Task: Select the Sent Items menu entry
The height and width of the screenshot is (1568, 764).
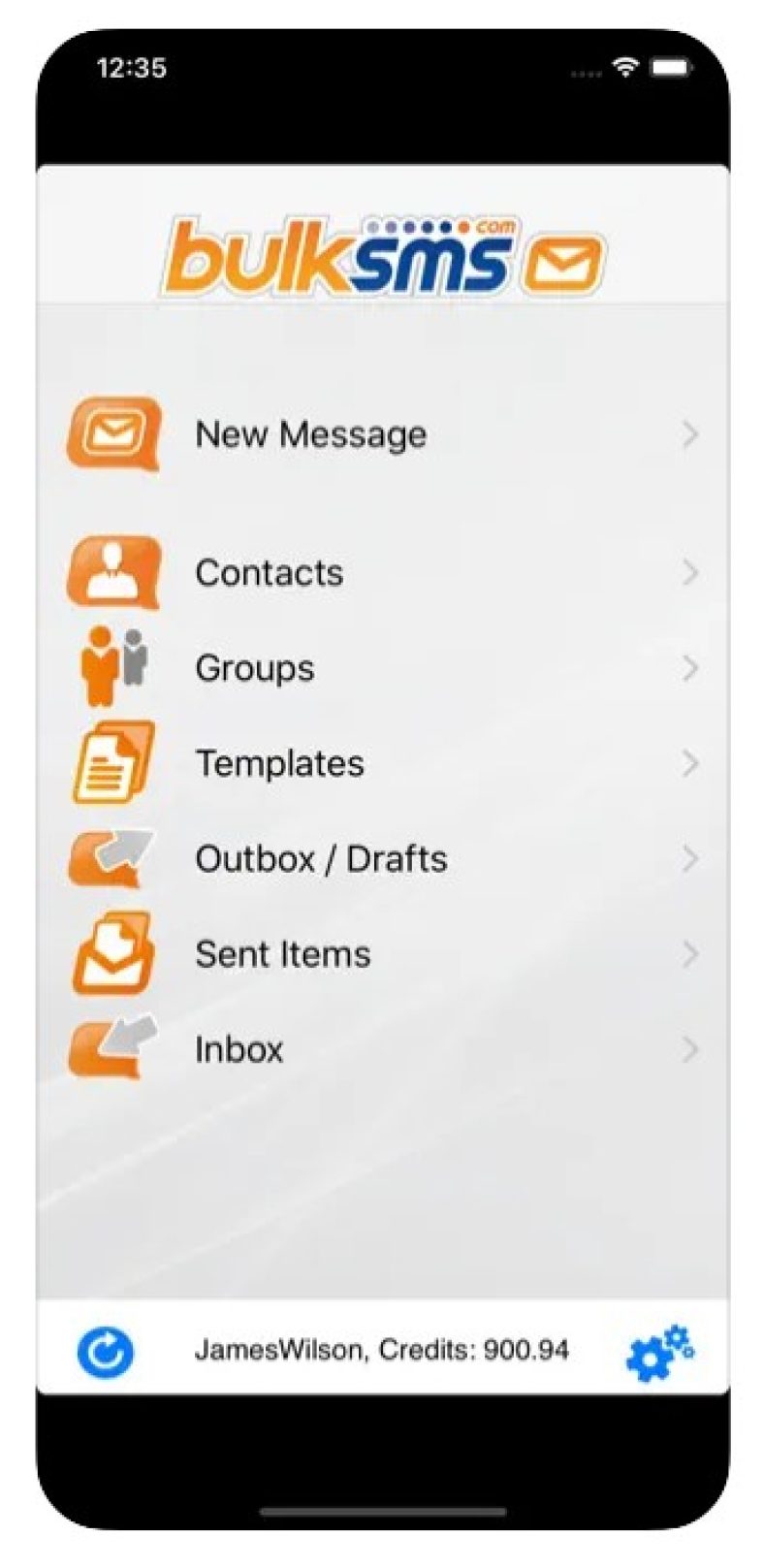Action: tap(282, 953)
